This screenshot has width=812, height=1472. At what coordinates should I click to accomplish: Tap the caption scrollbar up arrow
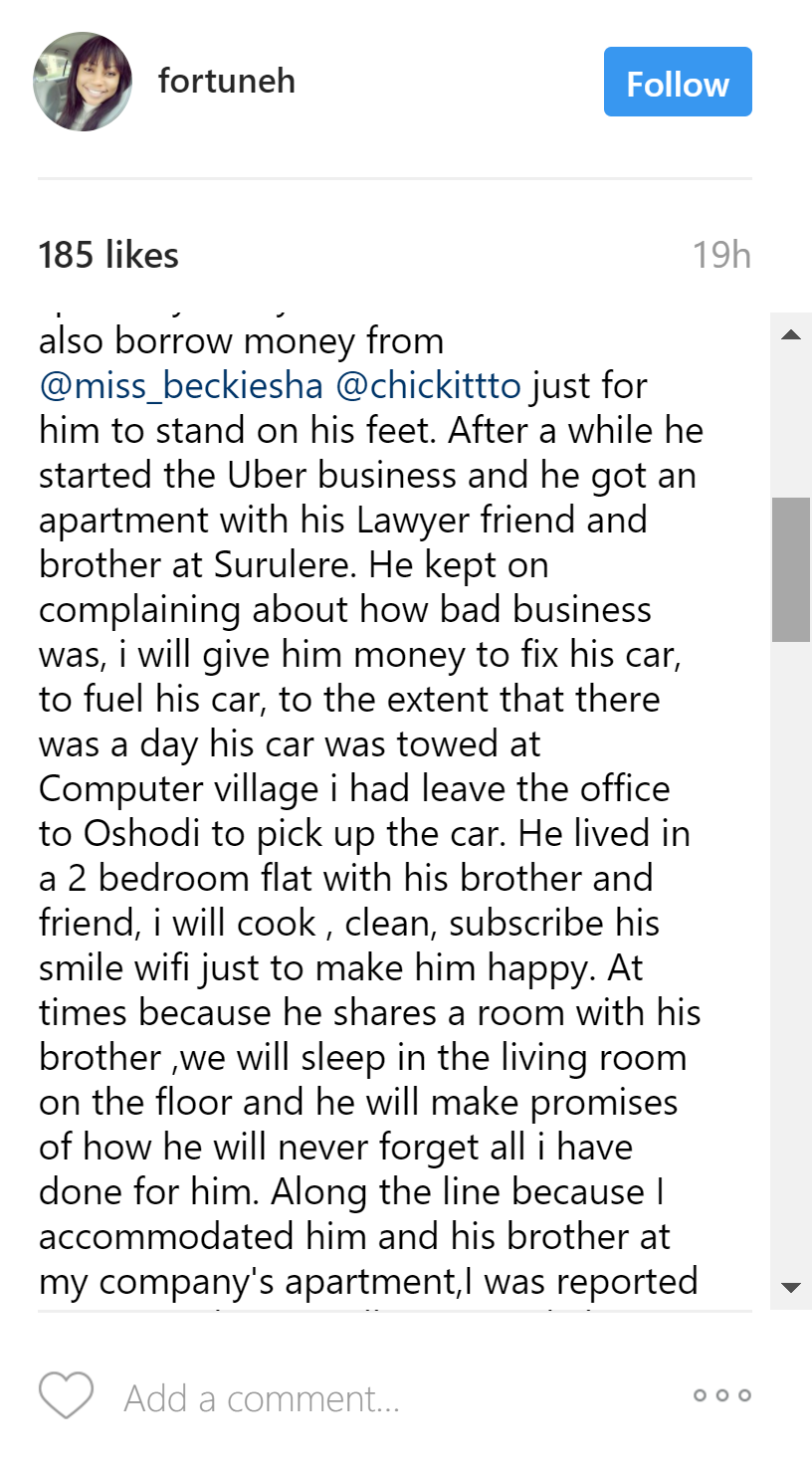click(x=791, y=334)
